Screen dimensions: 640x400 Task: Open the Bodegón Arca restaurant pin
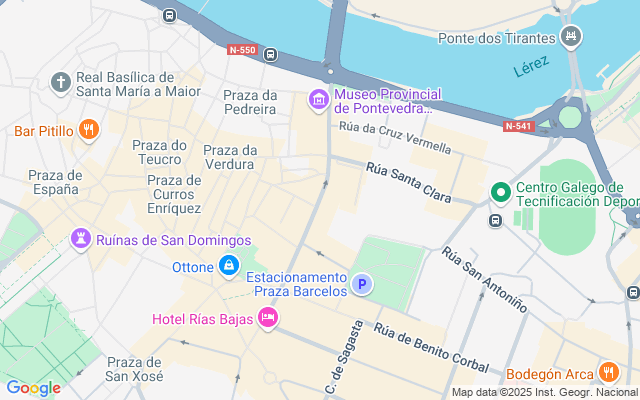[608, 372]
